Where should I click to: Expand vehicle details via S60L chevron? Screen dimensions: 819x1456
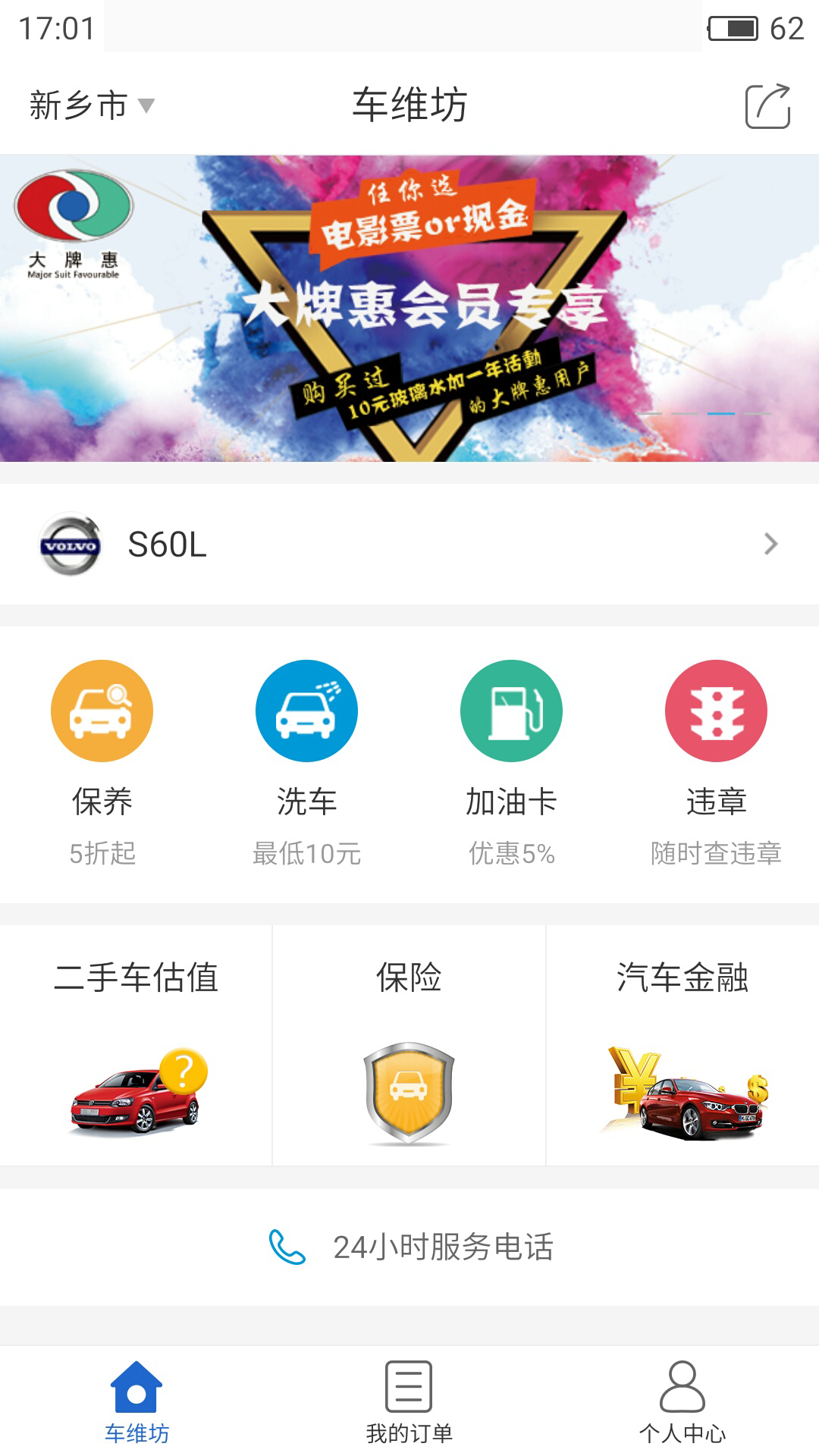pos(770,544)
